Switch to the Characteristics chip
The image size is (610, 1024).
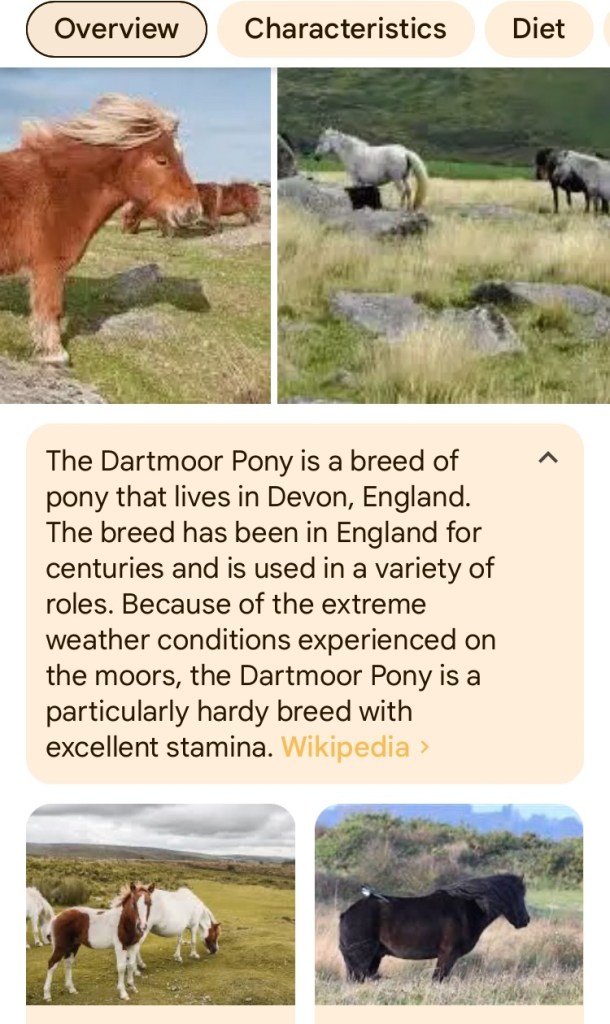pos(345,29)
